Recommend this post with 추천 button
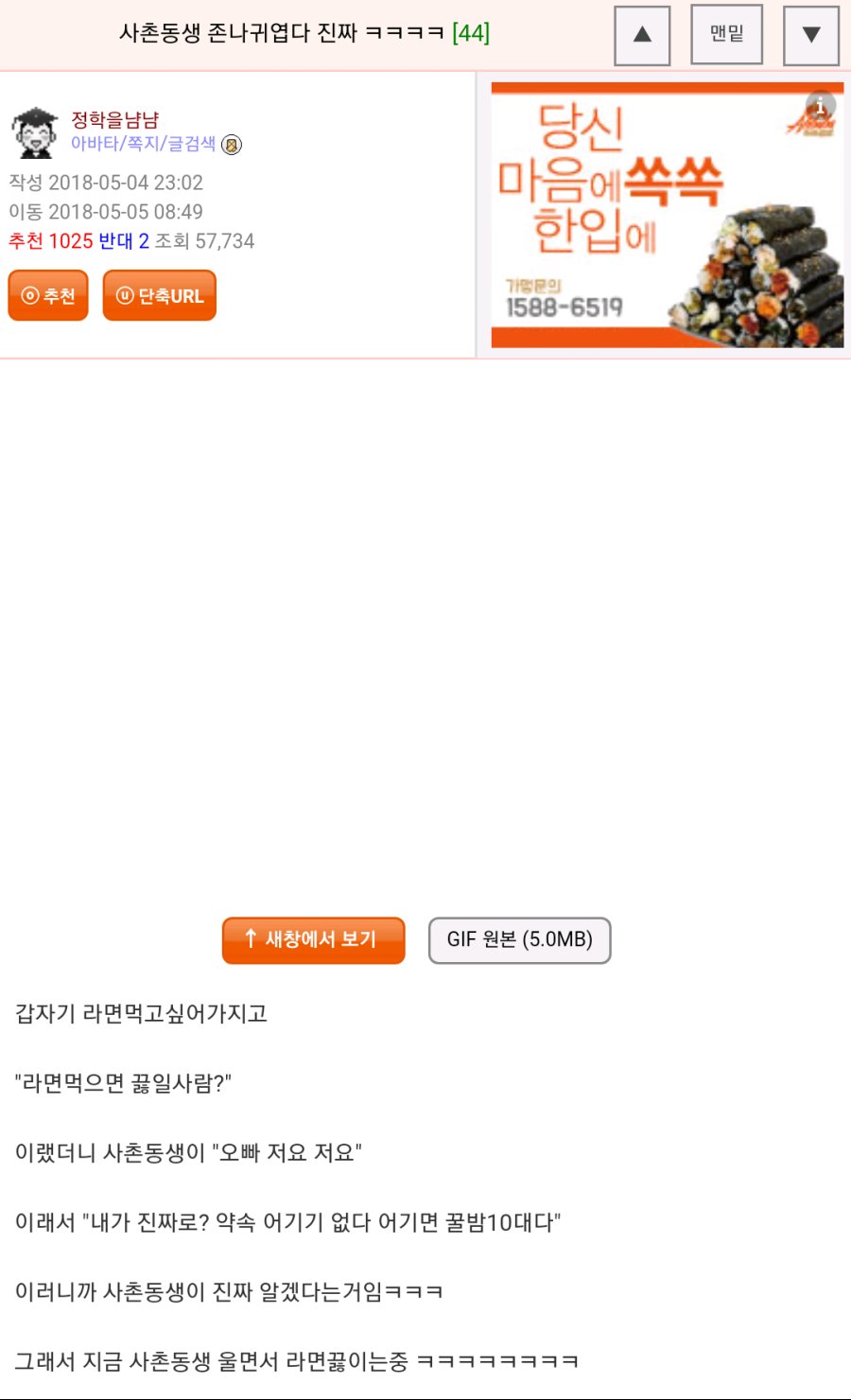 [48, 296]
